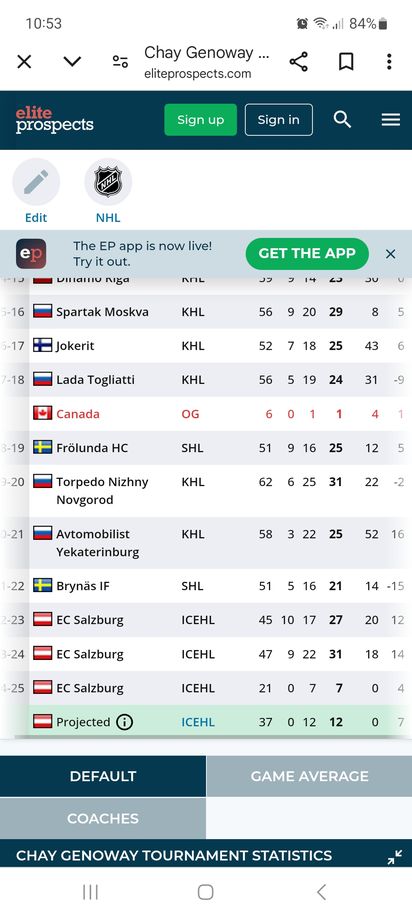412x915 pixels.
Task: Bookmark this page
Action: click(346, 61)
